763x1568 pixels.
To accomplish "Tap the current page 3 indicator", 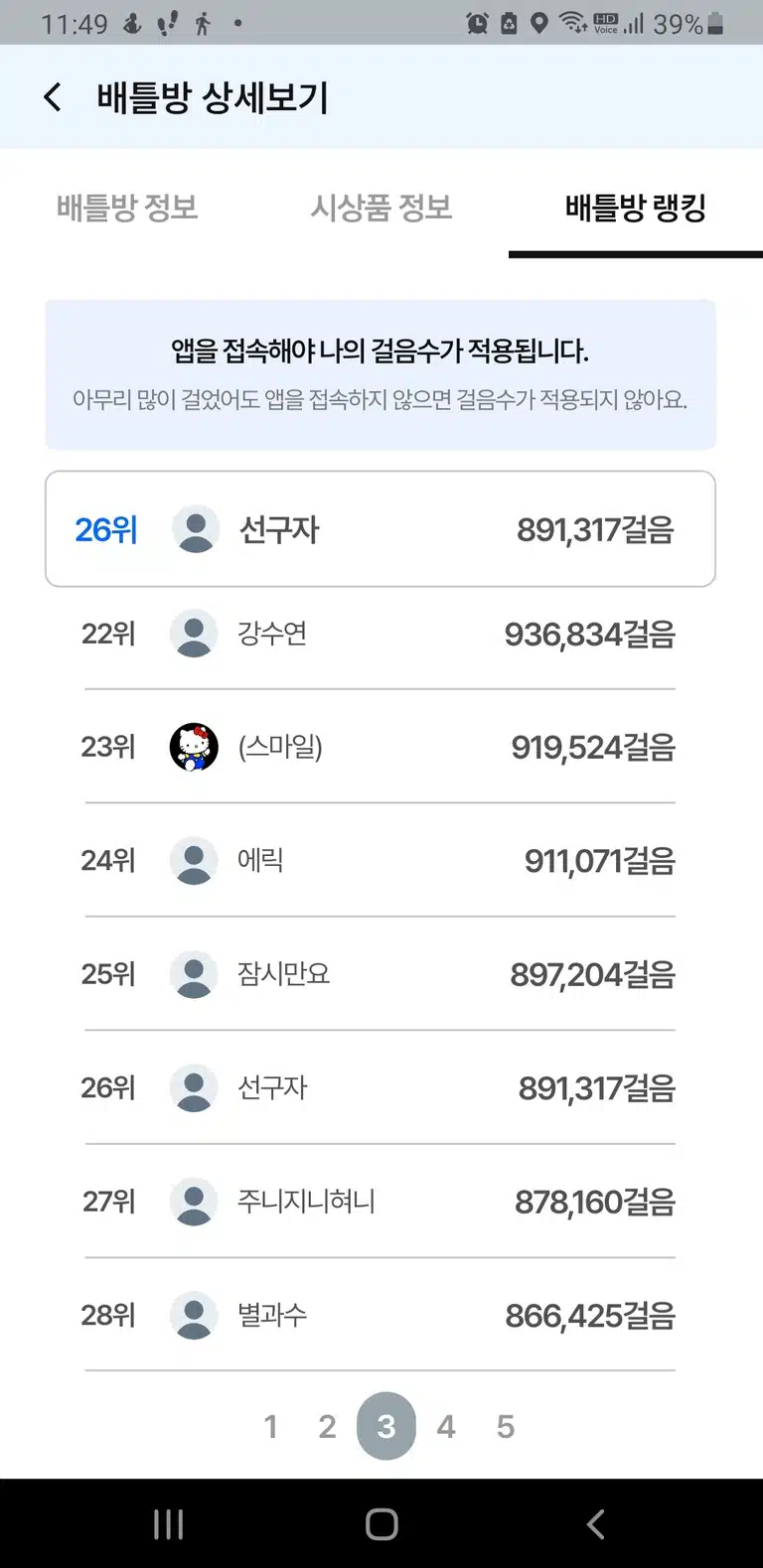I will coord(386,1427).
